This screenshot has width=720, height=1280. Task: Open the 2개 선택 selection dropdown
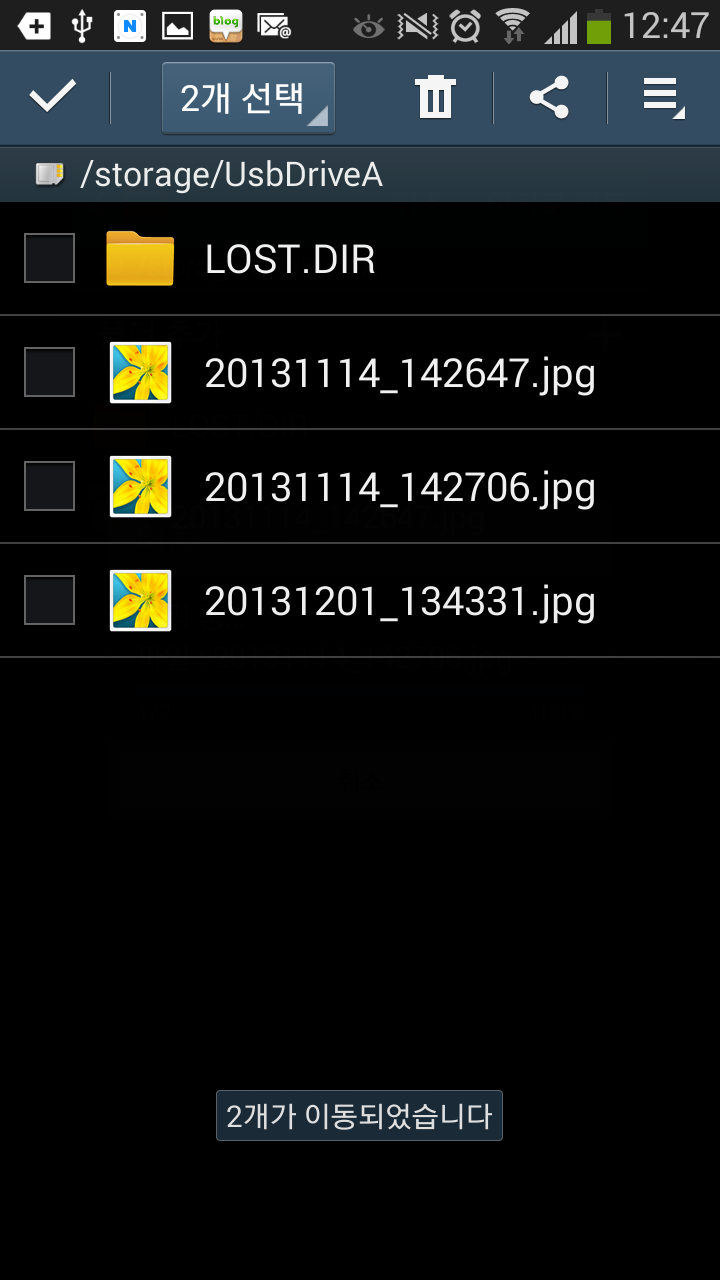pyautogui.click(x=248, y=98)
